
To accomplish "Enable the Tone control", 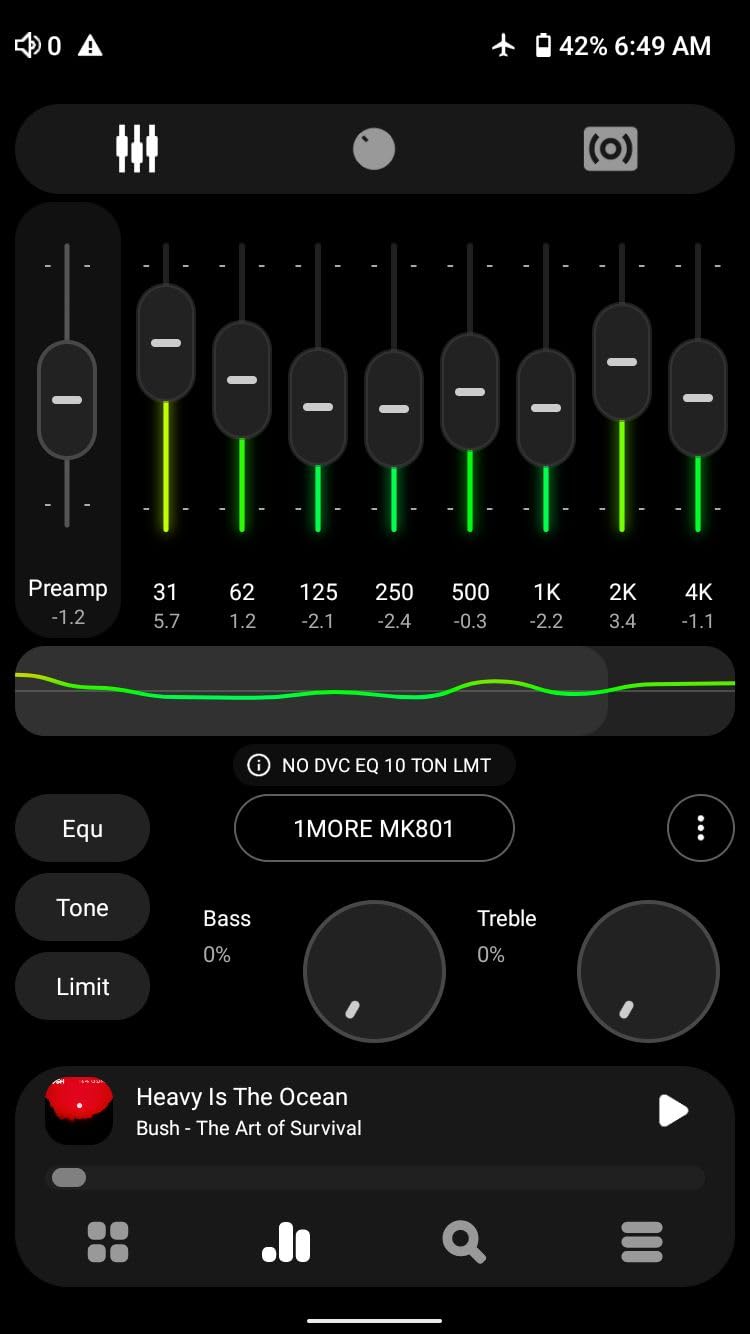I will pos(82,907).
